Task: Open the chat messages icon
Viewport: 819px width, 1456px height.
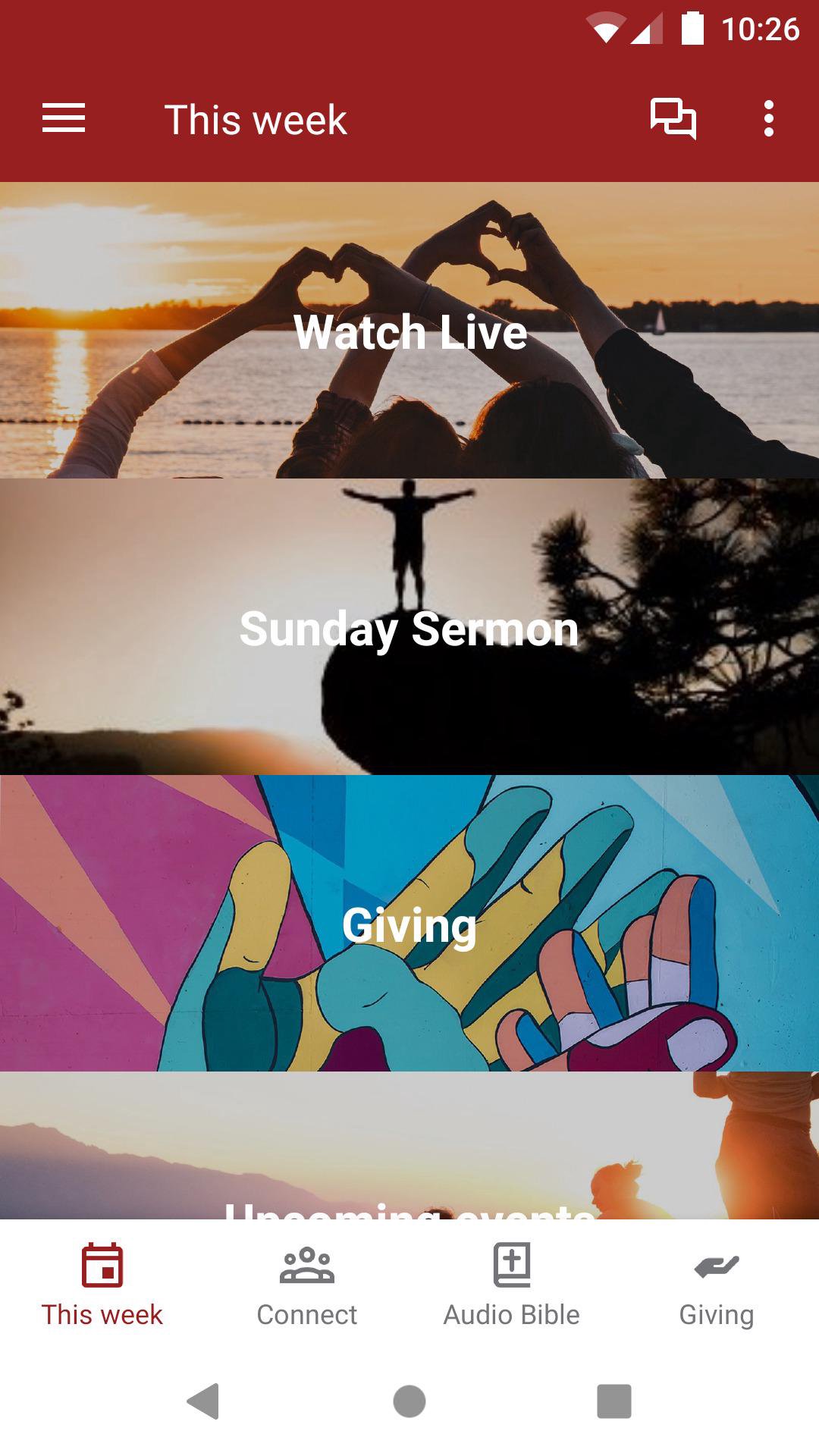Action: click(x=673, y=119)
